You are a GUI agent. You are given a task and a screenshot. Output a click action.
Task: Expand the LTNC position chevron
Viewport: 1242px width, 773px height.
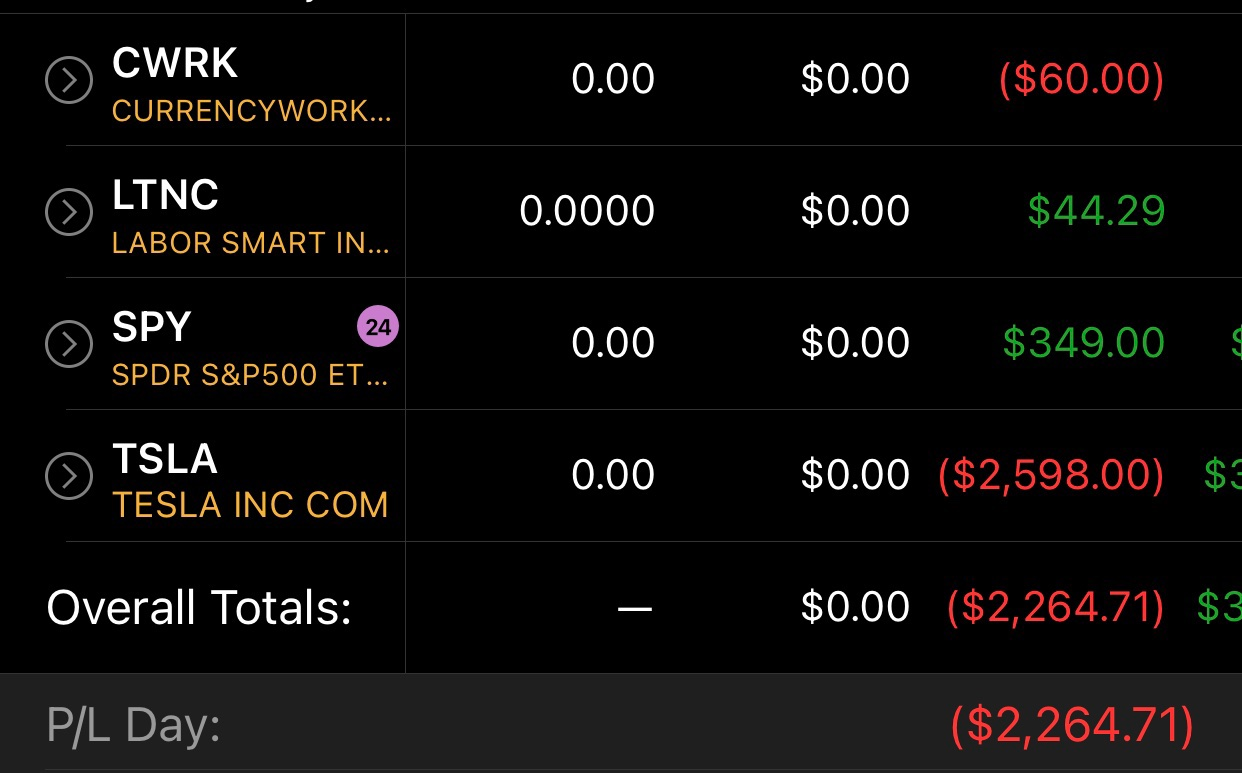coord(69,212)
